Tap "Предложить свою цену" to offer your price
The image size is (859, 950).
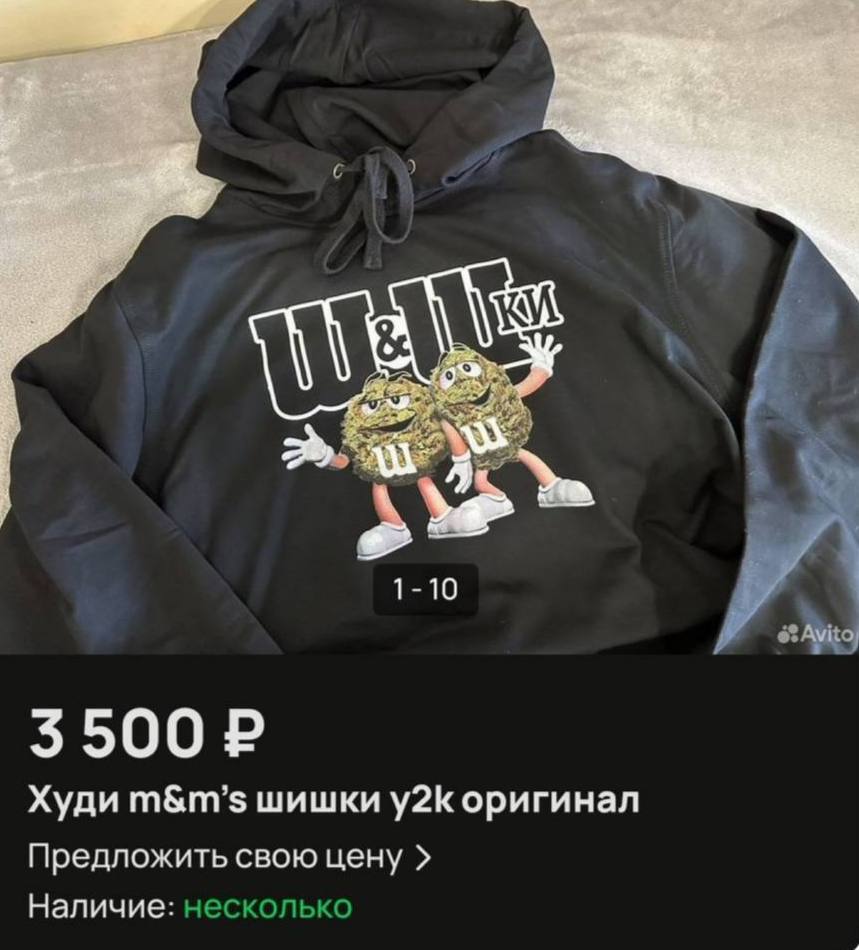point(231,857)
